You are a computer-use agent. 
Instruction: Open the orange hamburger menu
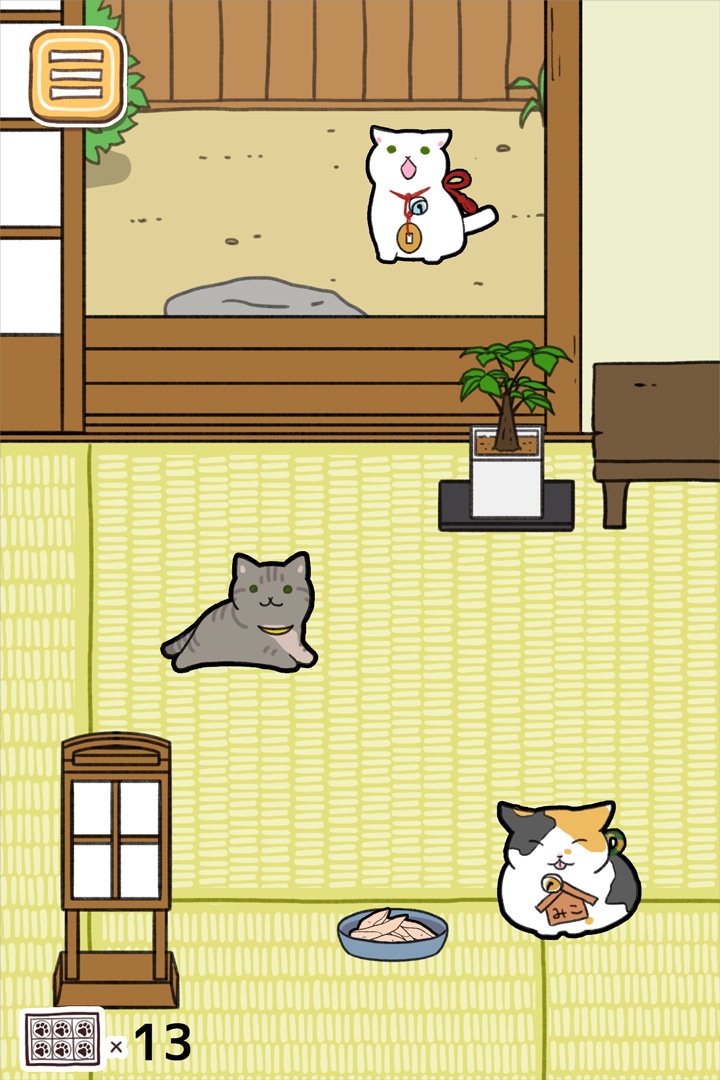(x=77, y=75)
